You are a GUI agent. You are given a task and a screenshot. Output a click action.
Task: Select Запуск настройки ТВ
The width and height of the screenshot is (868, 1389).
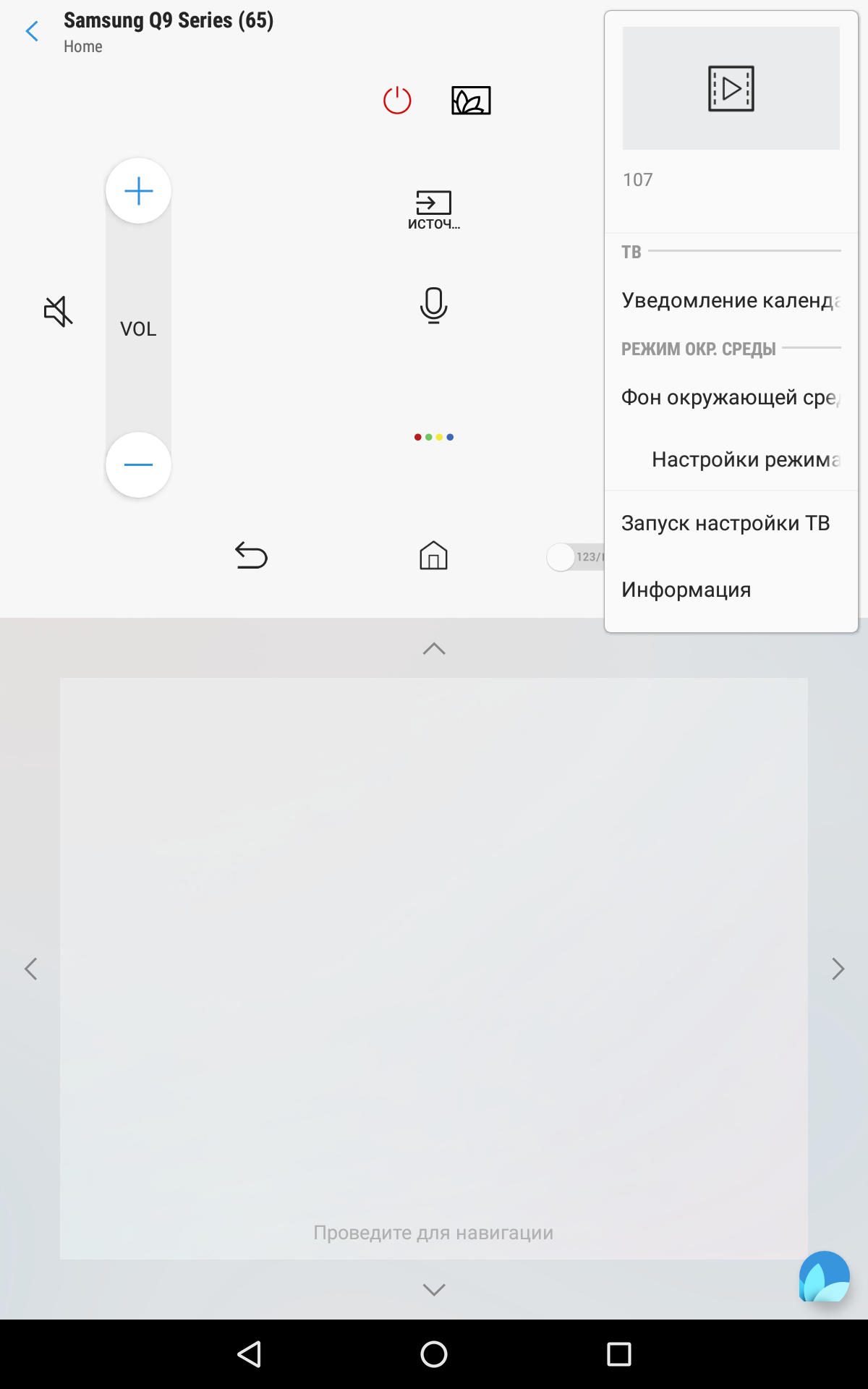tap(726, 523)
